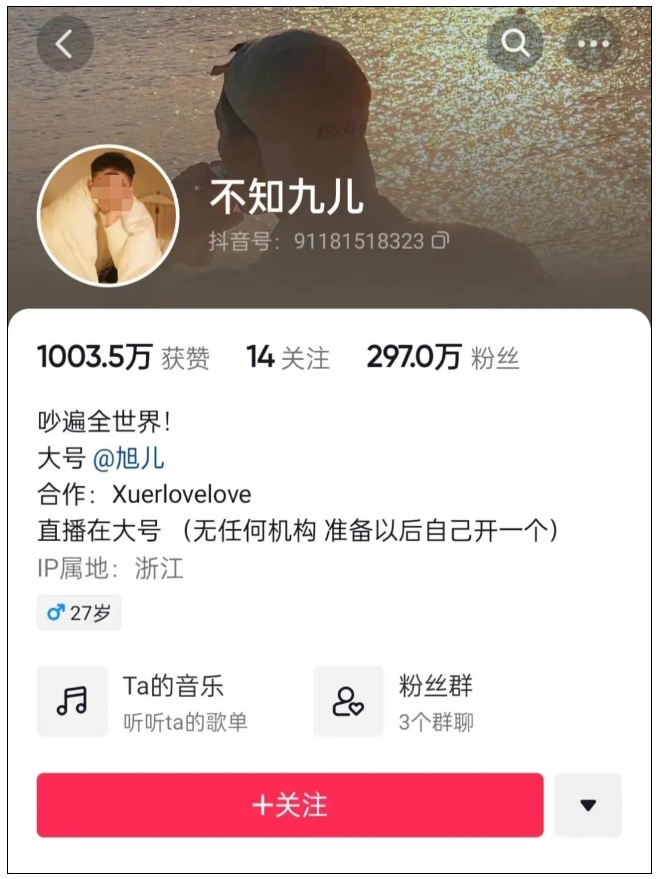
Task: Copy the Douyin ID number
Action: 439,241
